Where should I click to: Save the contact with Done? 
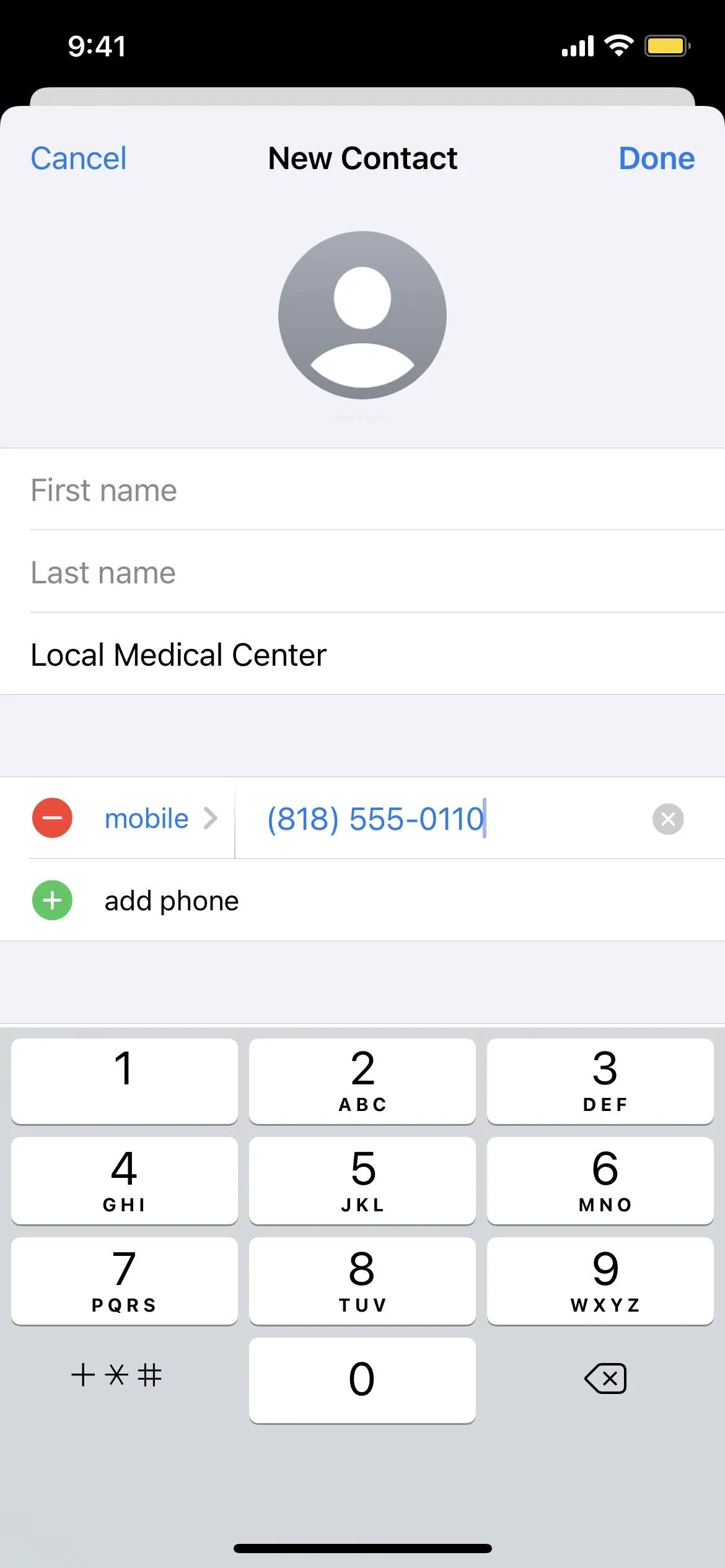pos(657,159)
